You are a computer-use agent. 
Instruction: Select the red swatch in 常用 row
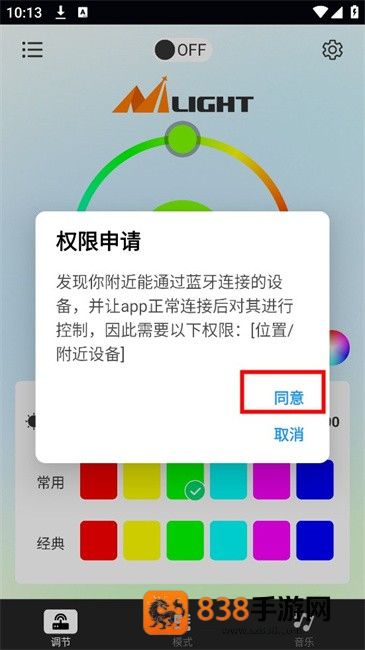pyautogui.click(x=99, y=481)
